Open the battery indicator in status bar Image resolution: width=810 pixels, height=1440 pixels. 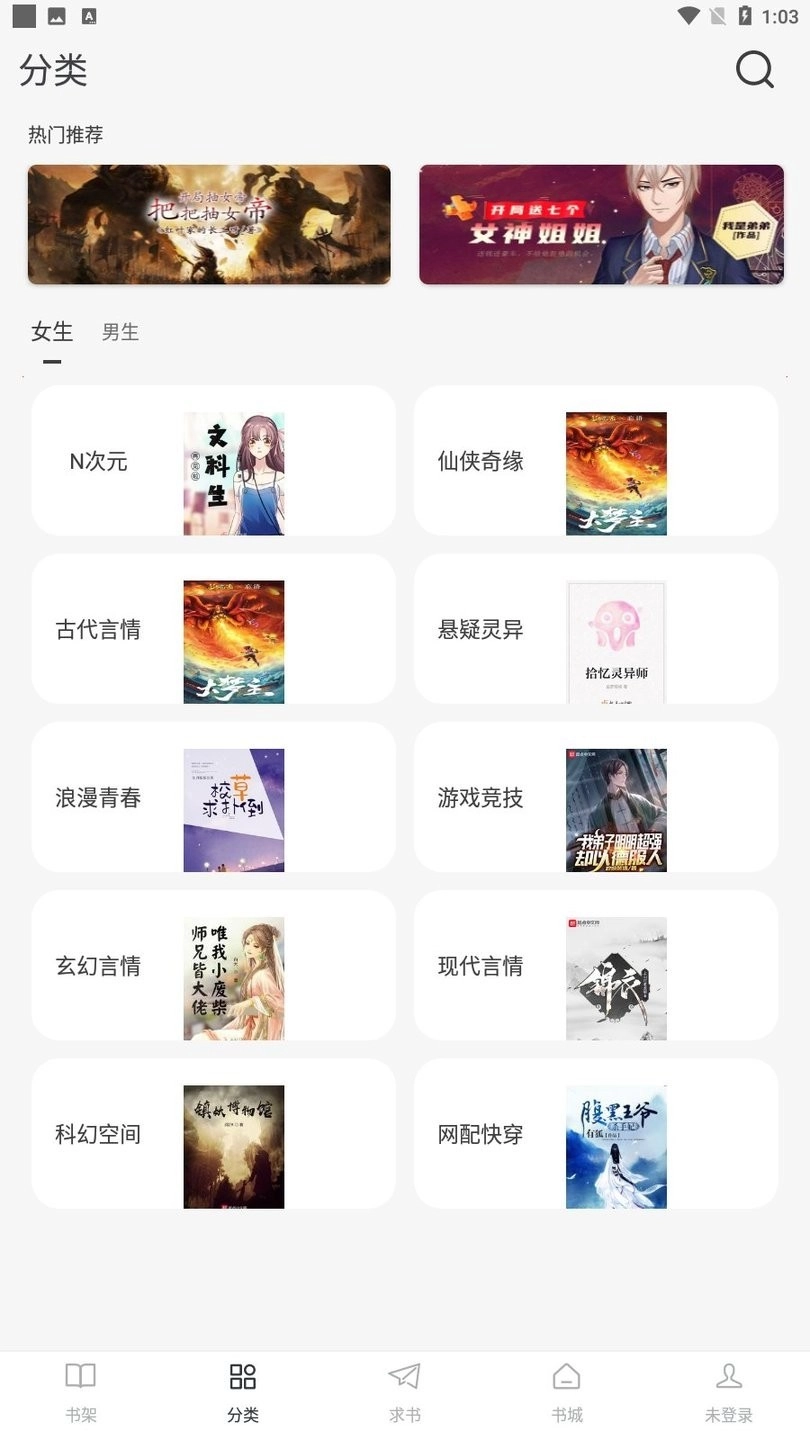(x=745, y=14)
